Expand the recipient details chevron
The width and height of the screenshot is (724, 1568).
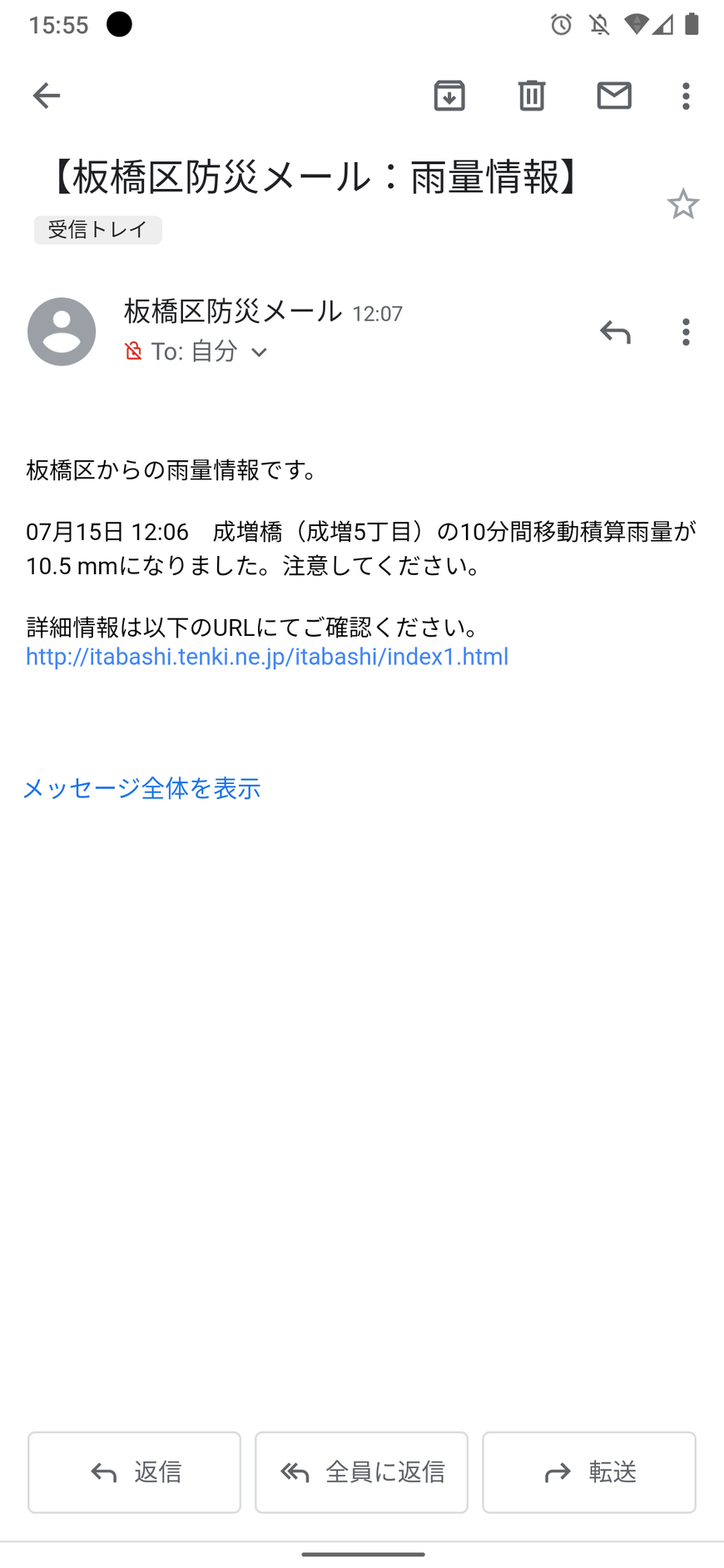[259, 353]
